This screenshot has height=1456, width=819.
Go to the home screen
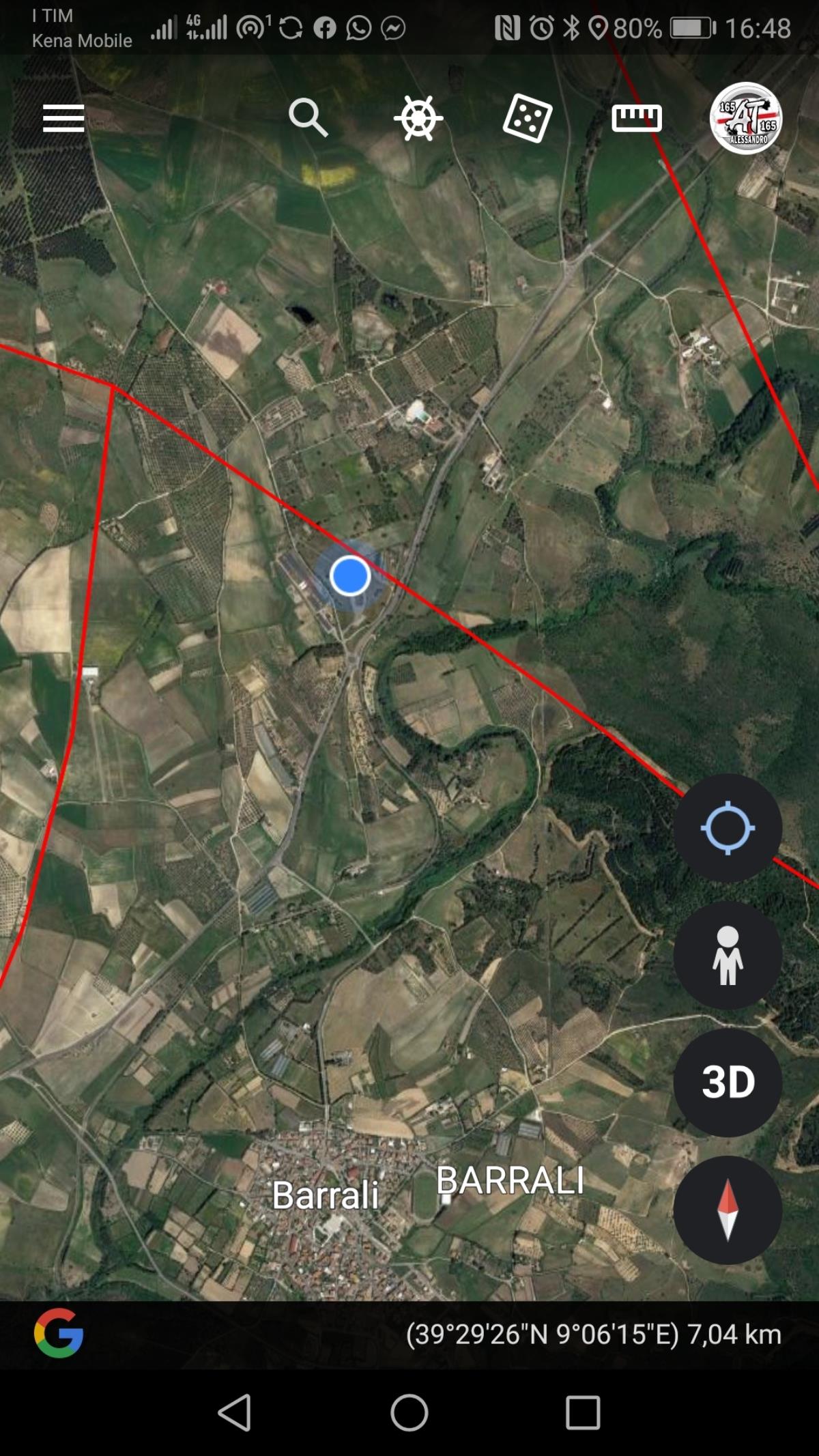point(409,1412)
